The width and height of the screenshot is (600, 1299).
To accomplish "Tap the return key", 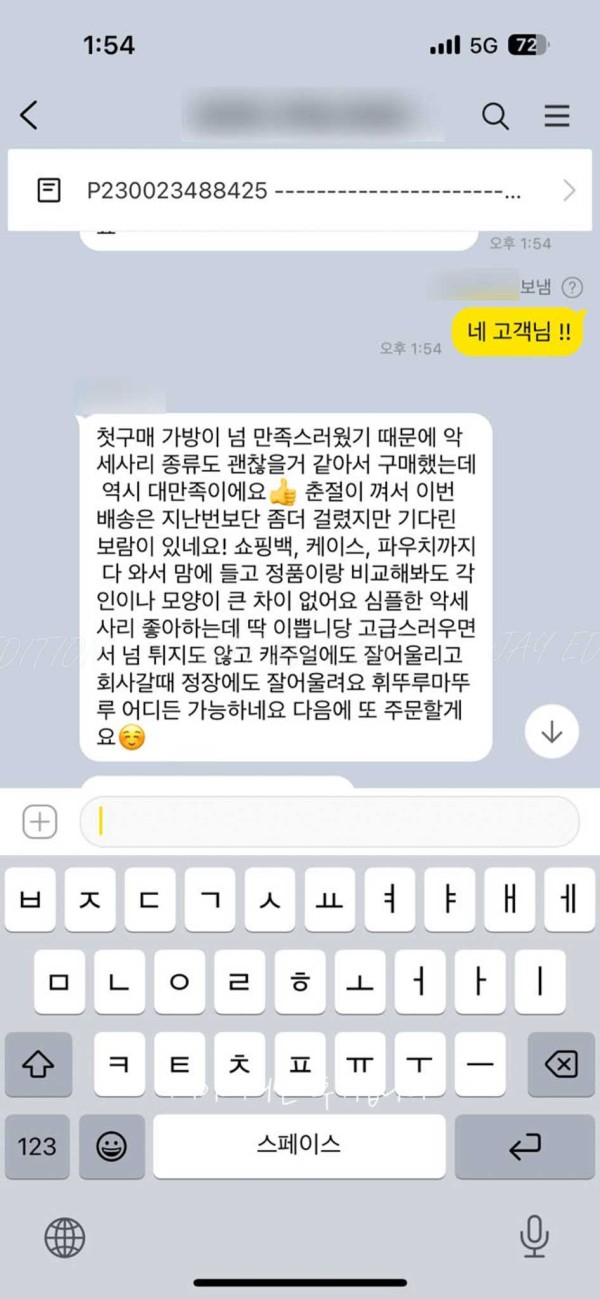I will (524, 1146).
